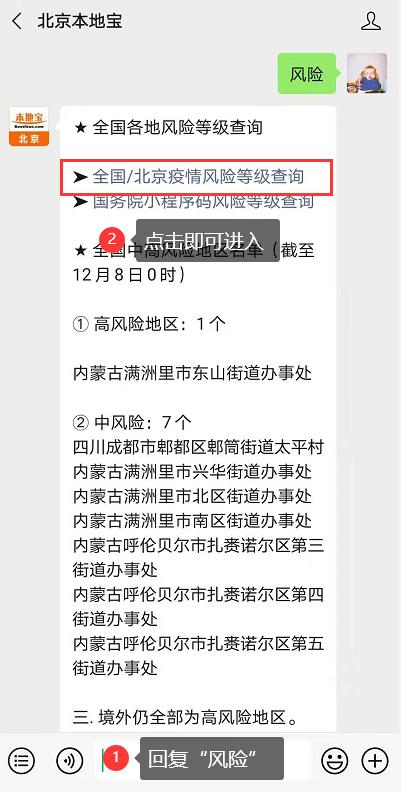Focus the message text field
The image size is (401, 792).
(x=202, y=760)
